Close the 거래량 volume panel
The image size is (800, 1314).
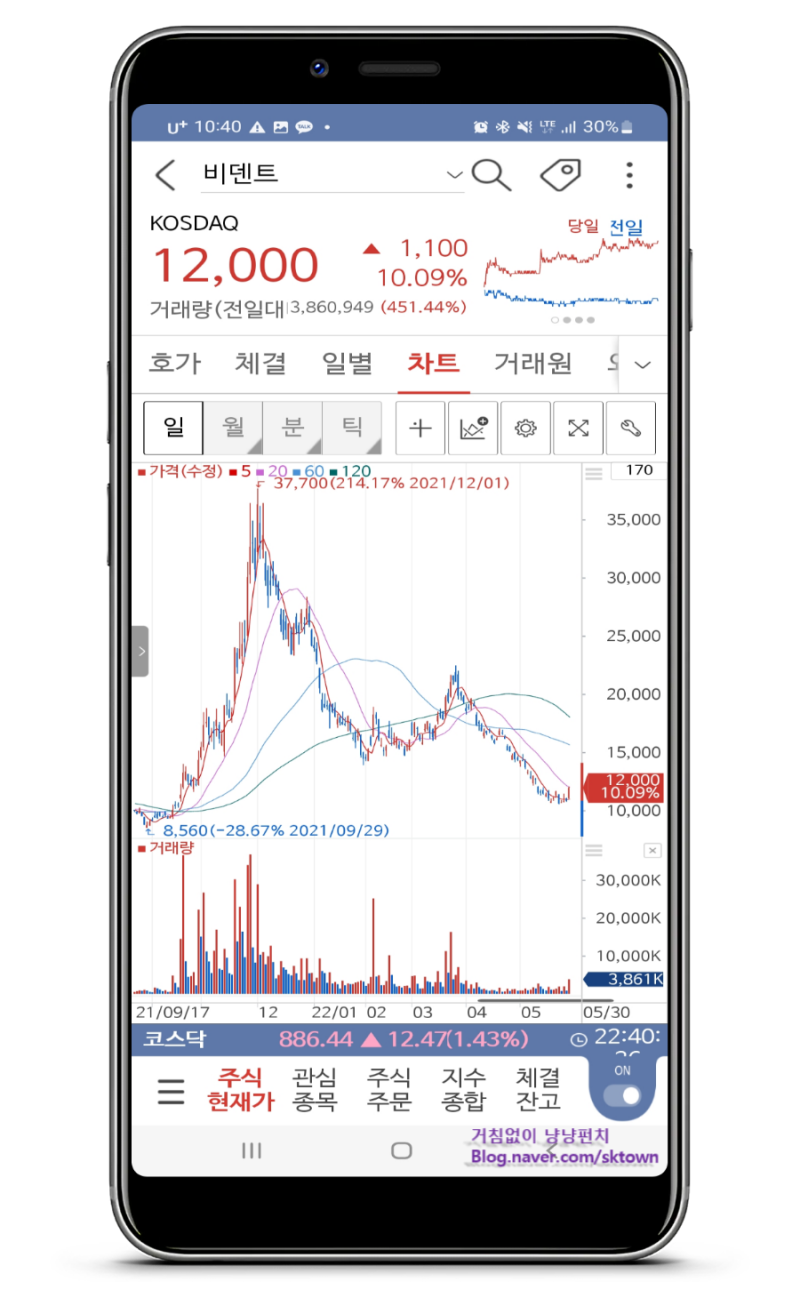[x=652, y=850]
